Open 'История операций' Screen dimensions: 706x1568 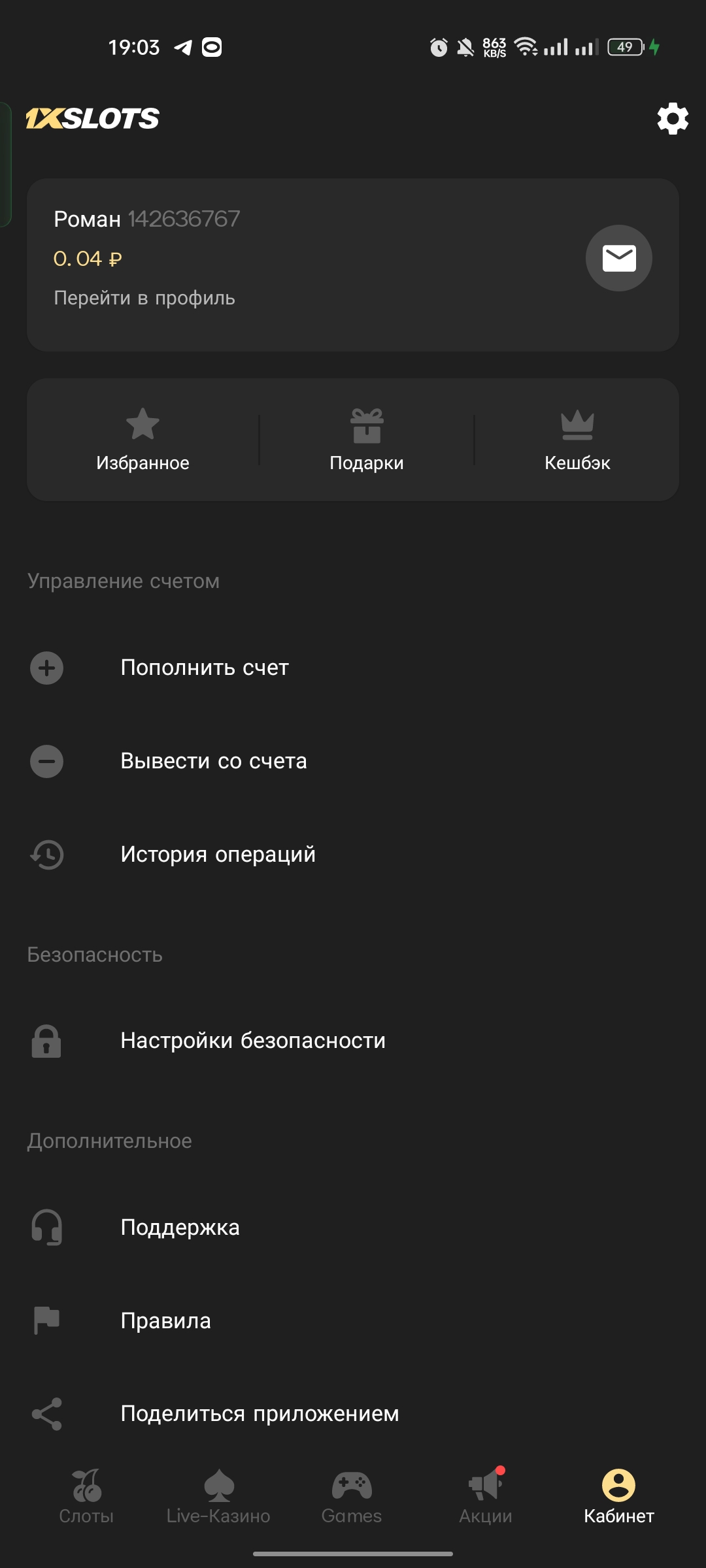(218, 855)
